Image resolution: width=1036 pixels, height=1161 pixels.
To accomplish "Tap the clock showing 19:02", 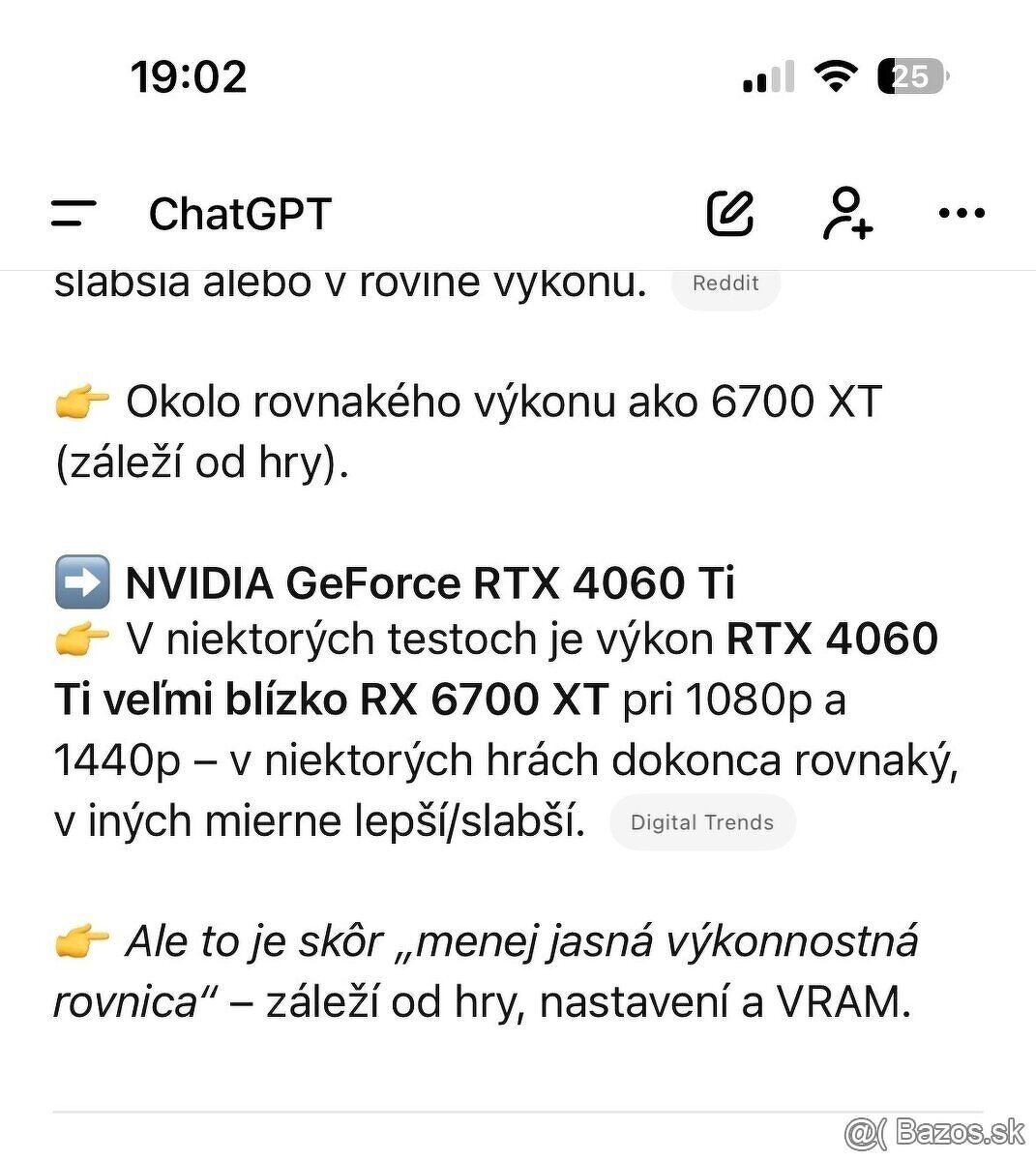I will click(x=188, y=75).
